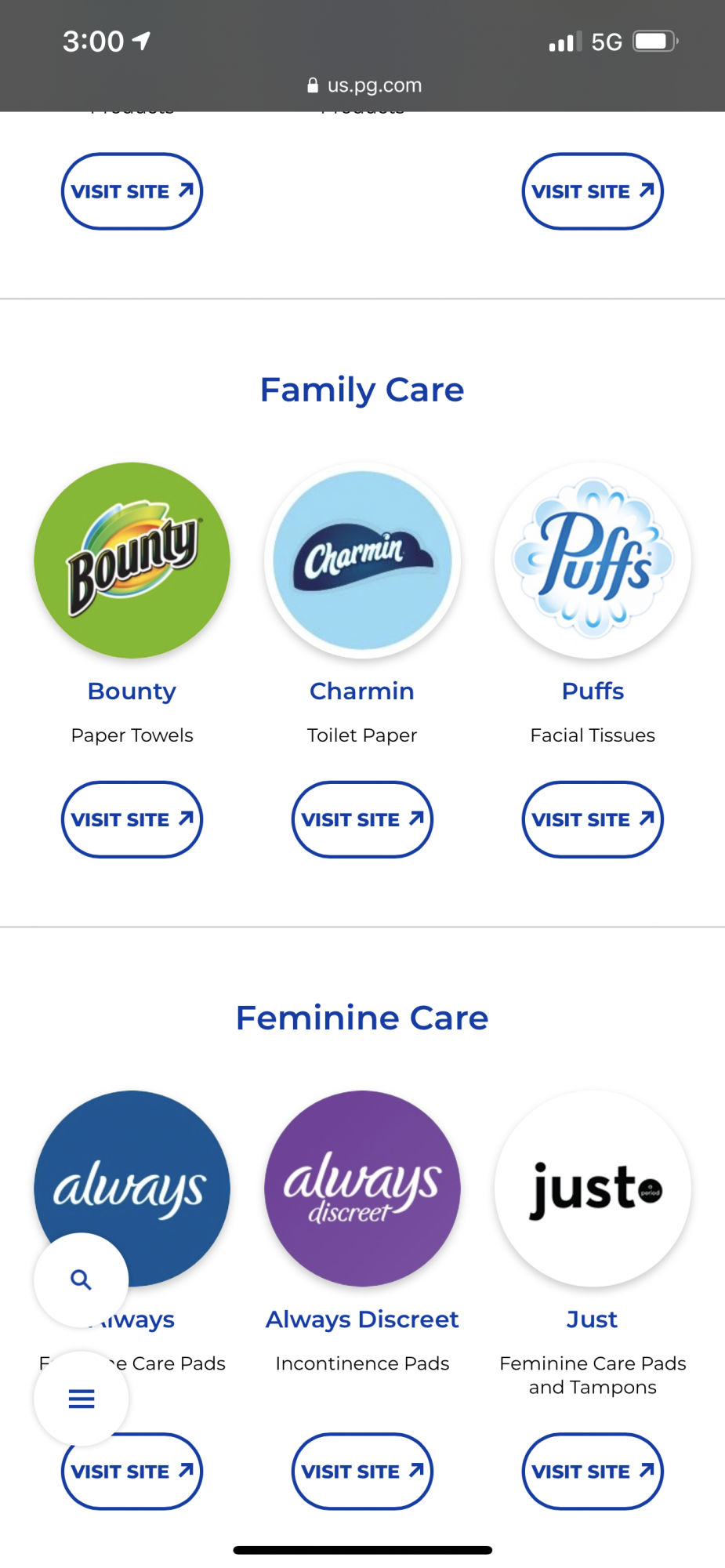
Task: Visit the Puffs site
Action: point(593,819)
